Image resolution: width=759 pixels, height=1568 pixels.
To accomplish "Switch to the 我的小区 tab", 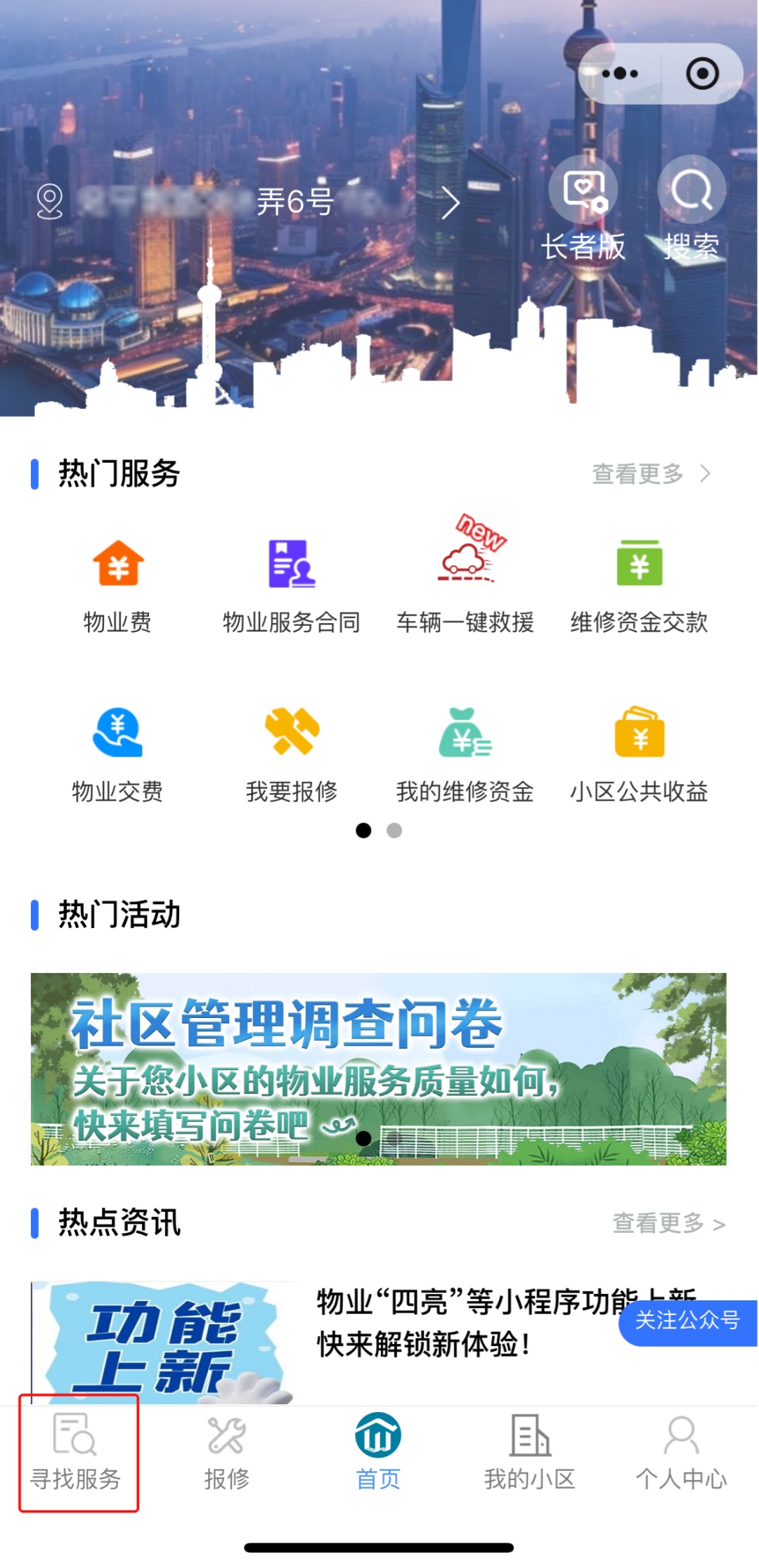I will coord(529,1453).
